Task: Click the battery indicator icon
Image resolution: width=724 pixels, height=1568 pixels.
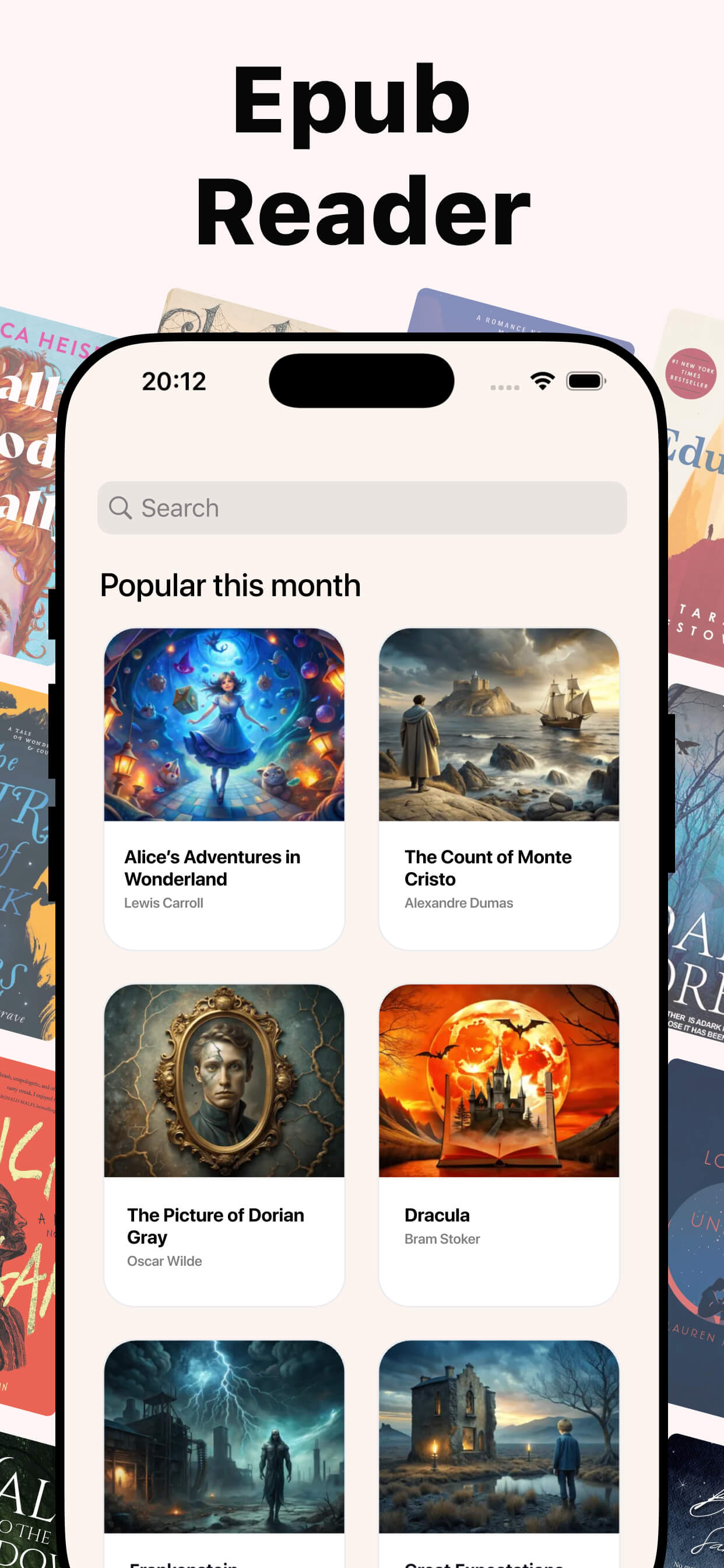Action: [584, 380]
